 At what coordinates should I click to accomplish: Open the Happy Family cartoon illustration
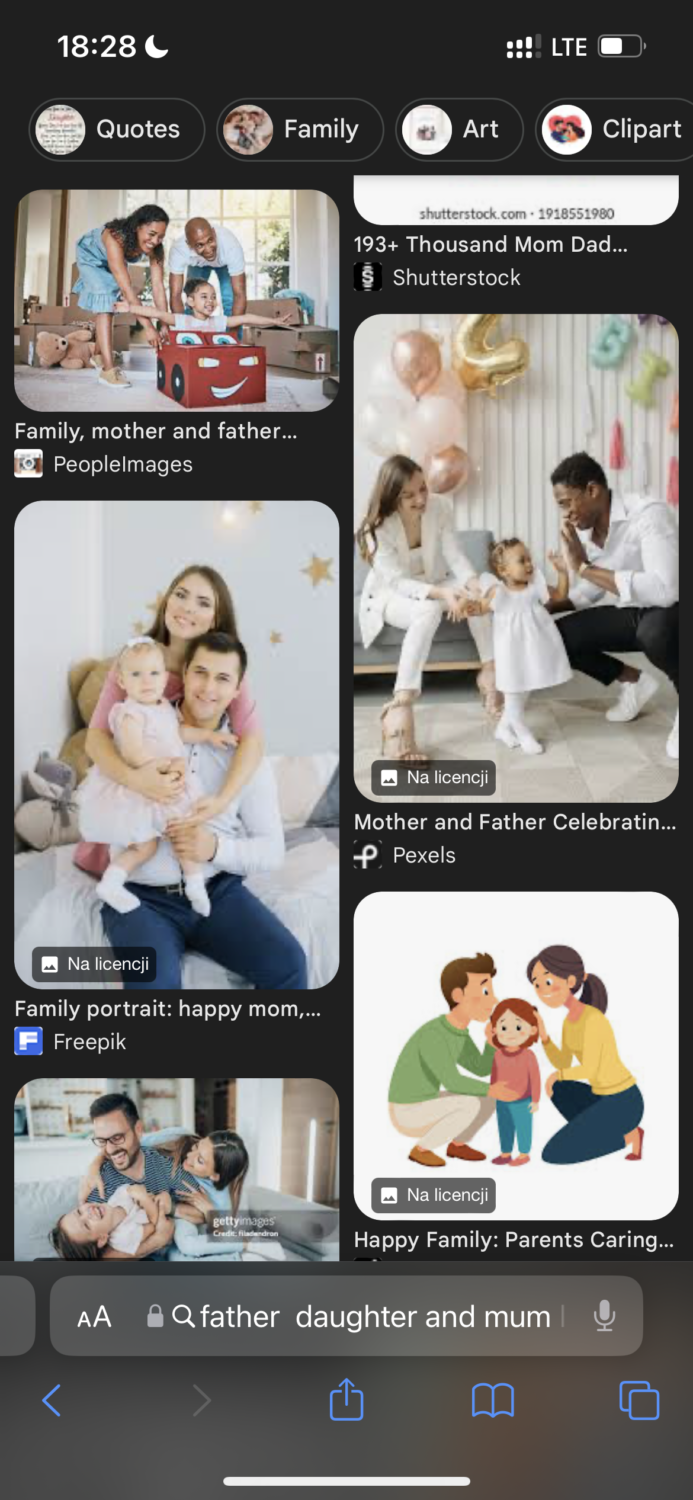[516, 1055]
